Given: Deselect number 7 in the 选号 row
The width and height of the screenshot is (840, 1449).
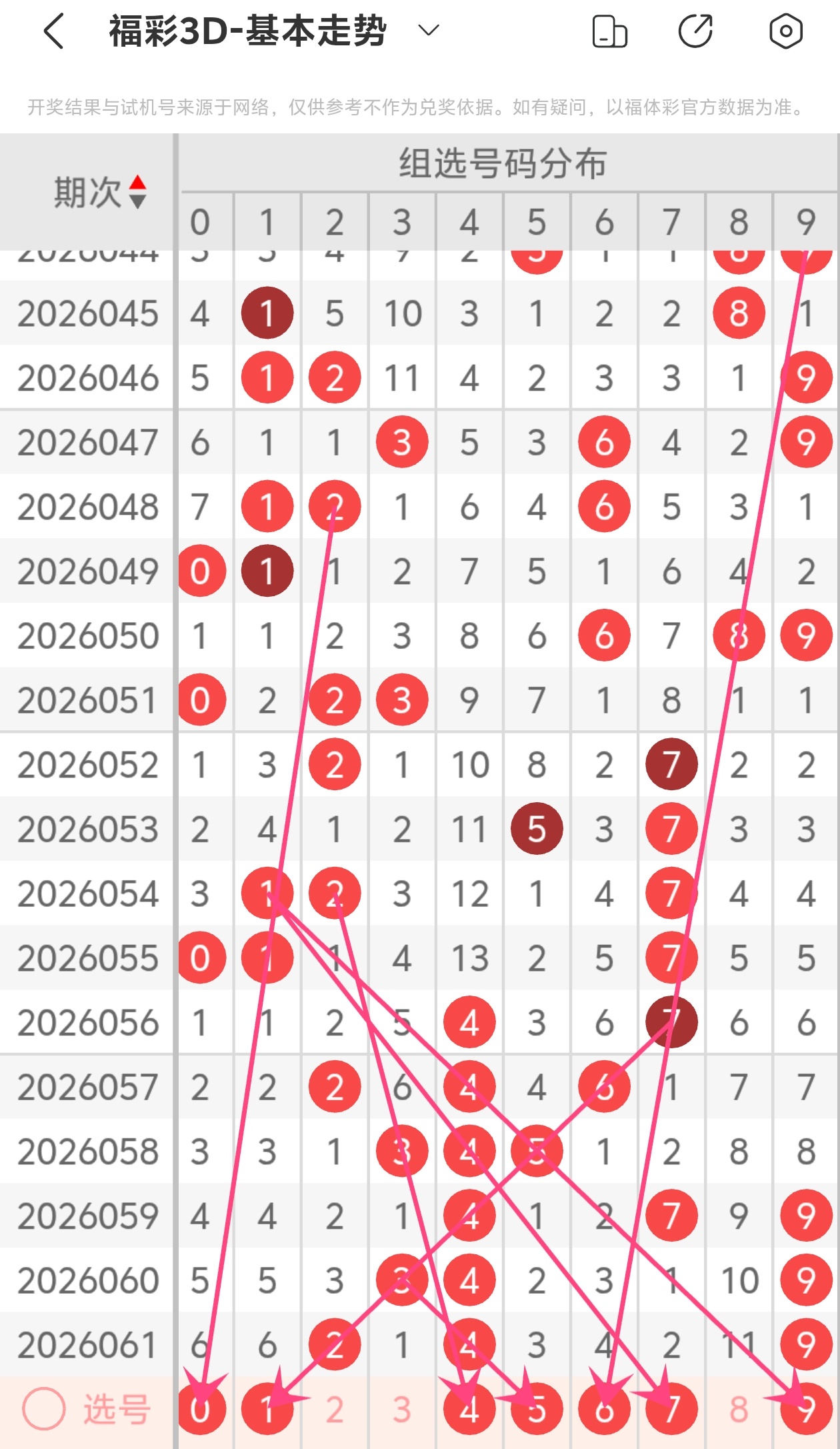Looking at the screenshot, I should 671,1409.
